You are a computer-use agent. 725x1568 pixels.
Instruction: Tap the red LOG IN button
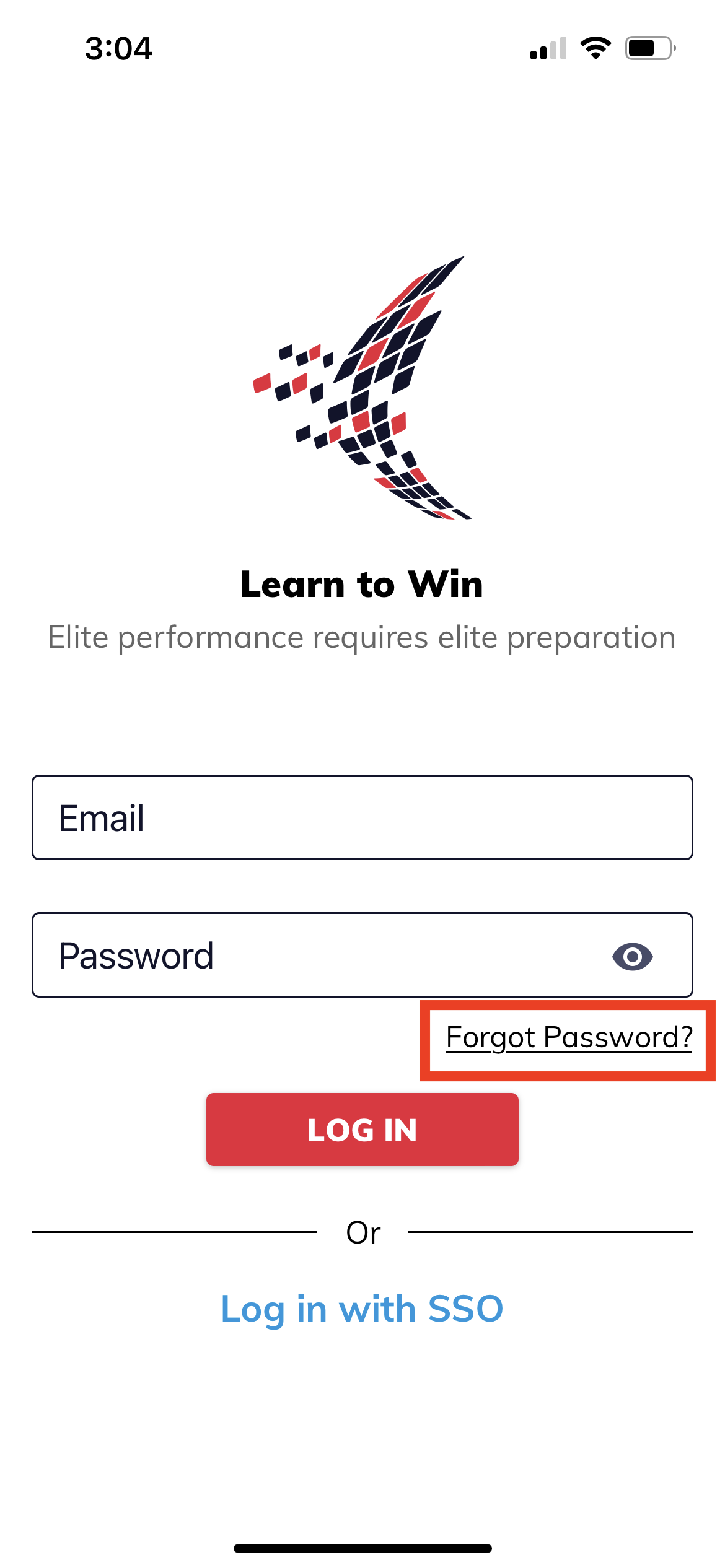362,1130
